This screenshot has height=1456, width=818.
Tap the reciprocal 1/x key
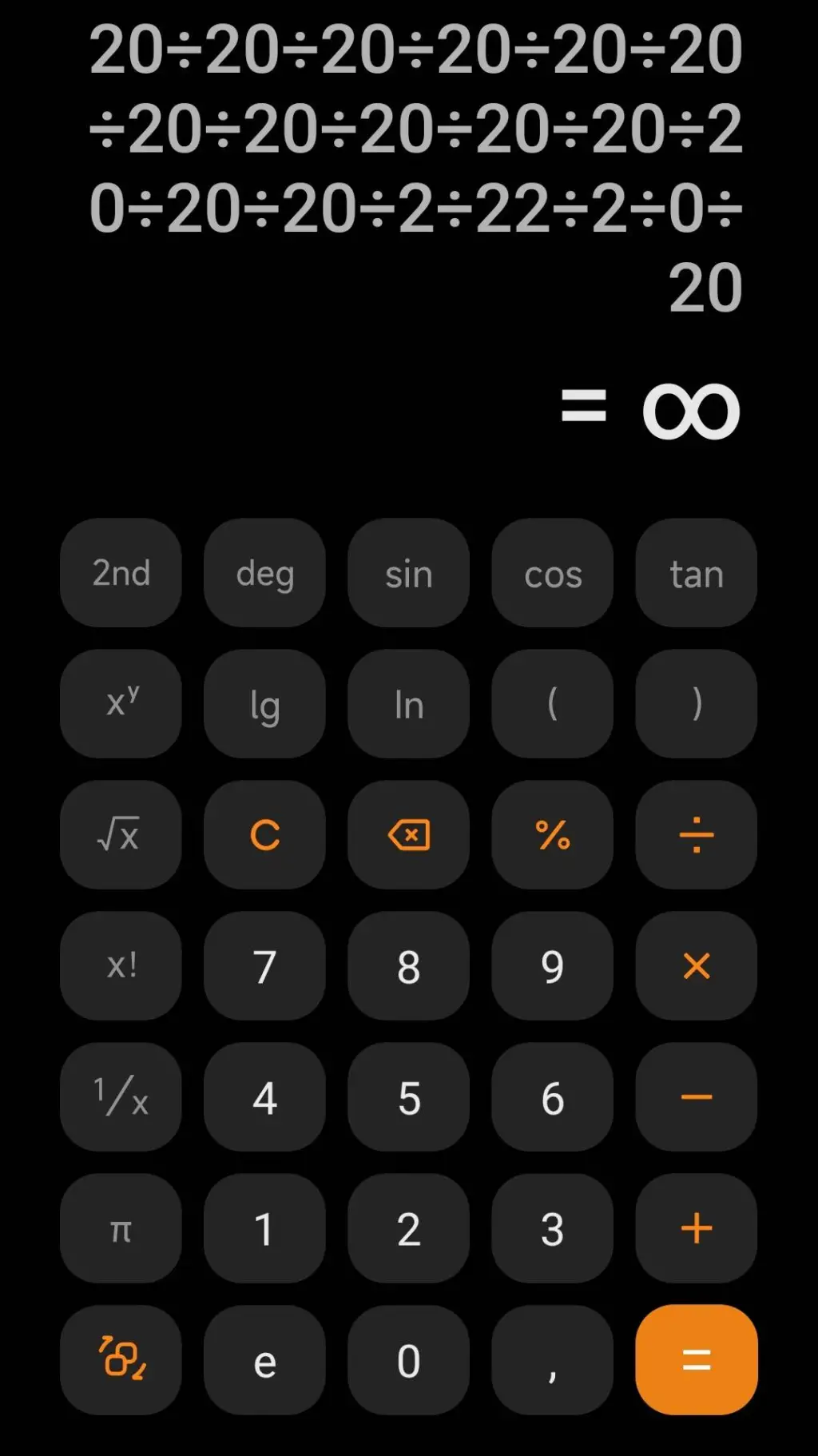point(121,1097)
